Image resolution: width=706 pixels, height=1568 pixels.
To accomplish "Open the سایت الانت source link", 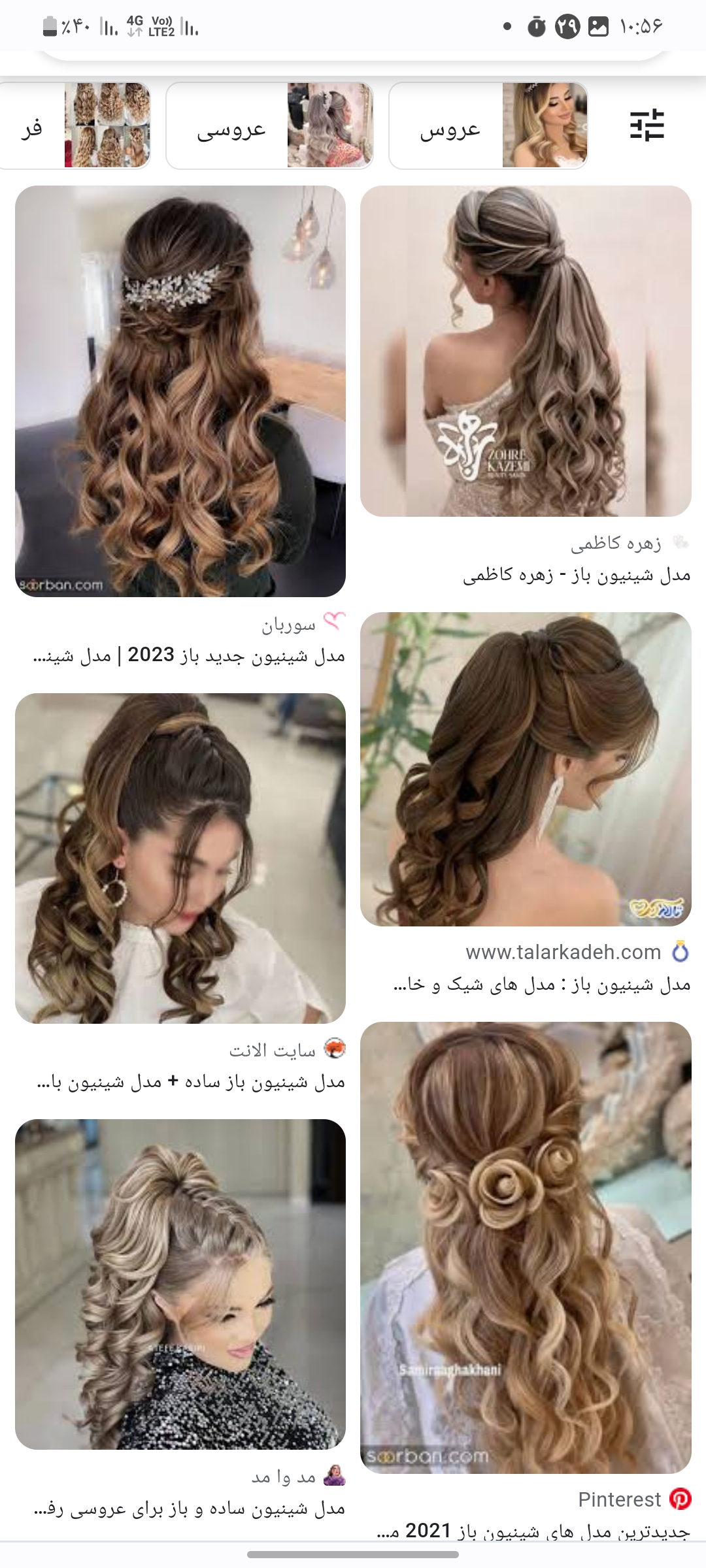I will point(273,1050).
